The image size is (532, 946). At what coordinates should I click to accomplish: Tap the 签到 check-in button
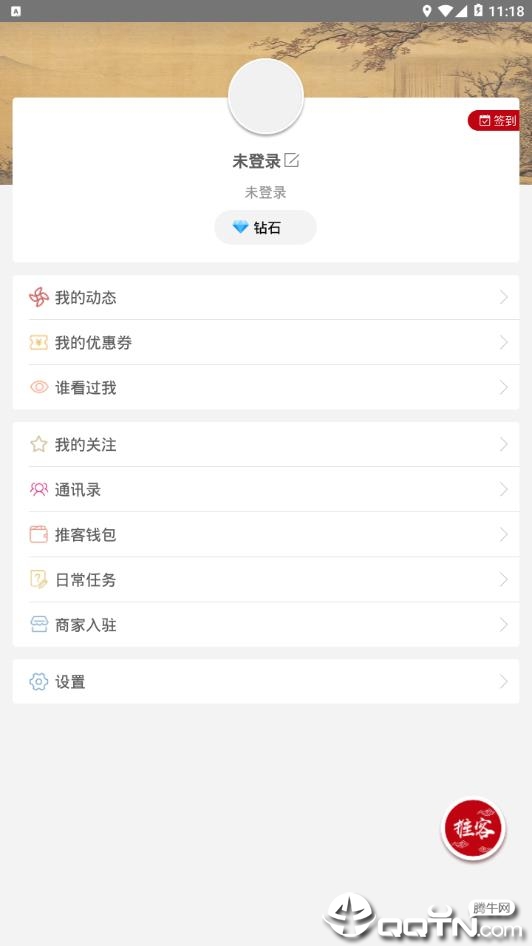[493, 121]
